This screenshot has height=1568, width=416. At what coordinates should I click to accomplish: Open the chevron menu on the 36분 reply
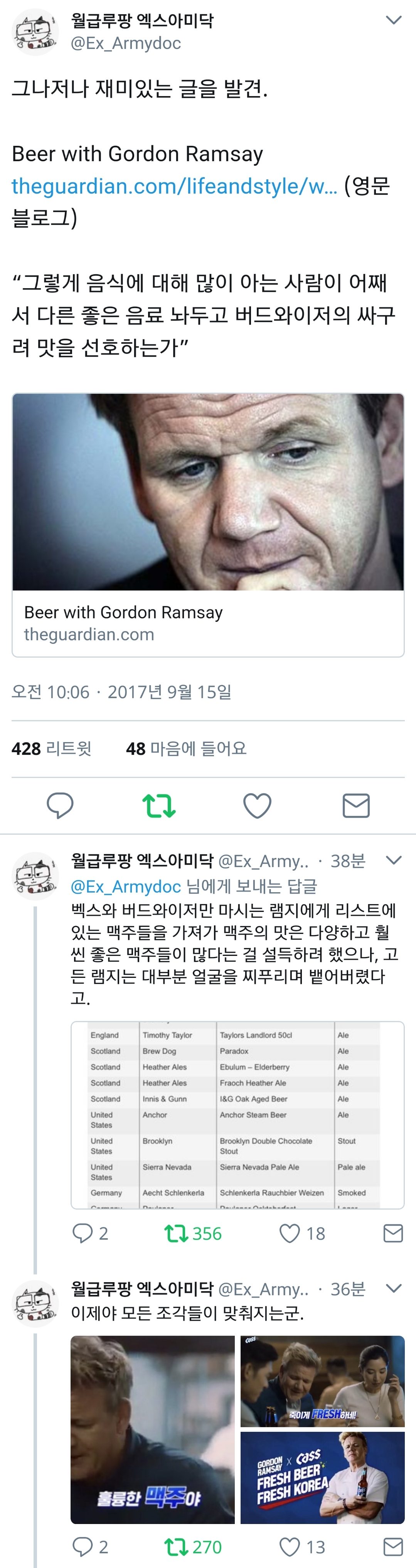(x=394, y=1289)
